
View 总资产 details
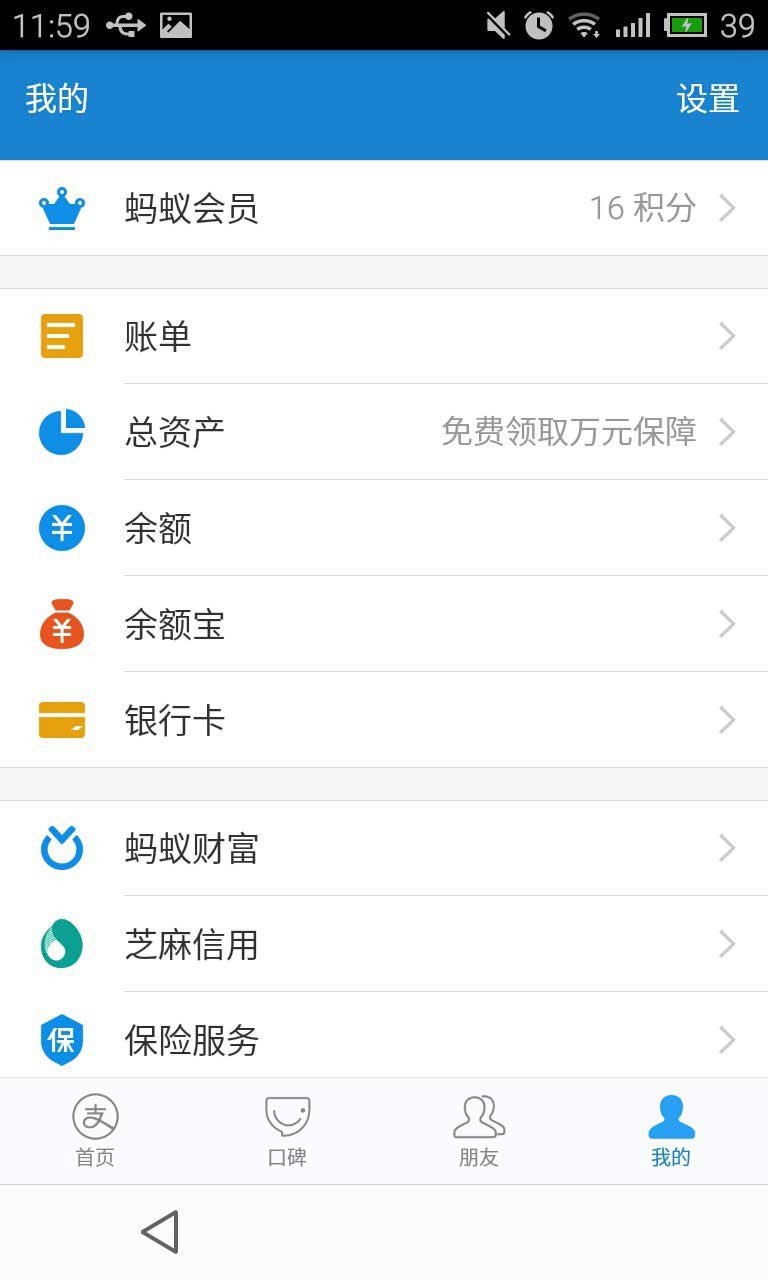coord(384,432)
